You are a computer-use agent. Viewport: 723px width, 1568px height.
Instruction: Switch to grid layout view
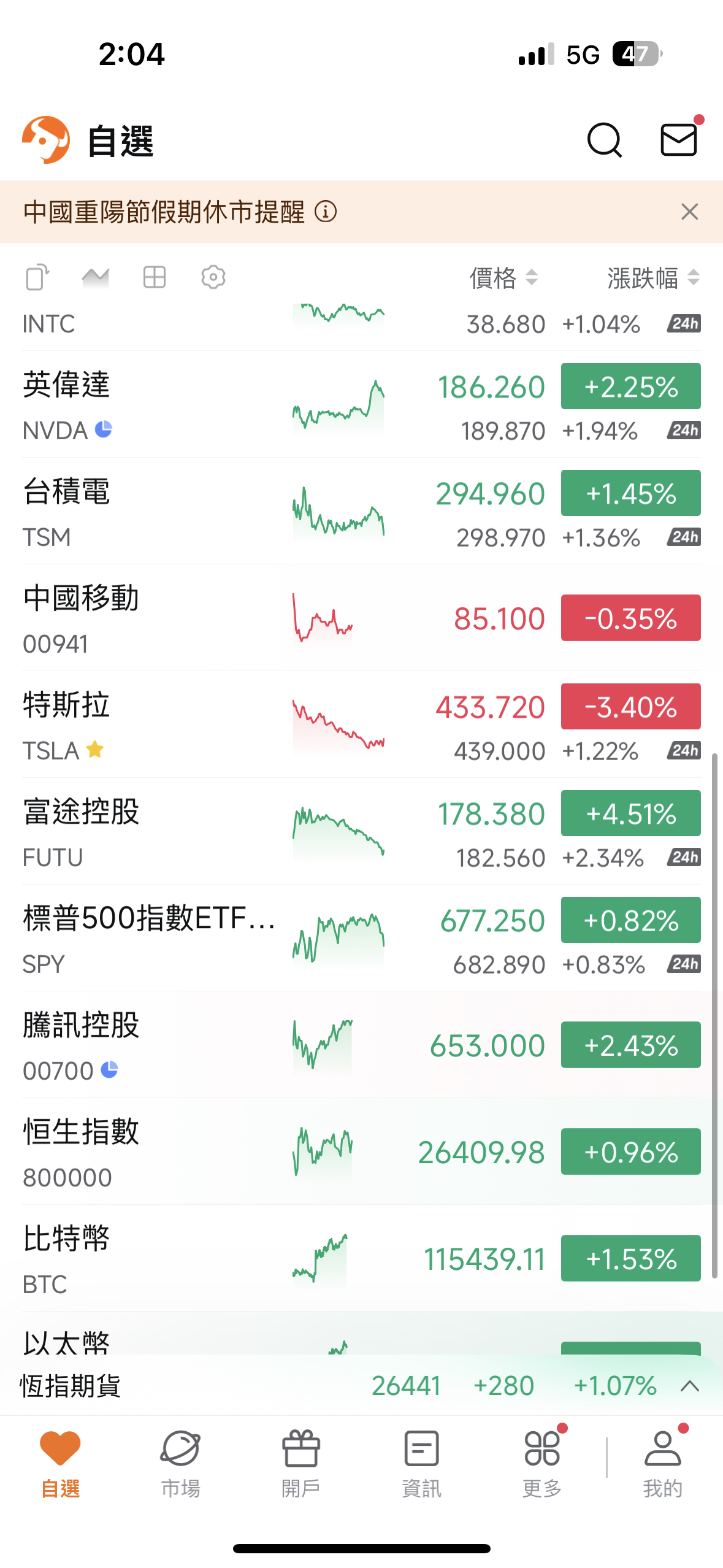point(154,277)
